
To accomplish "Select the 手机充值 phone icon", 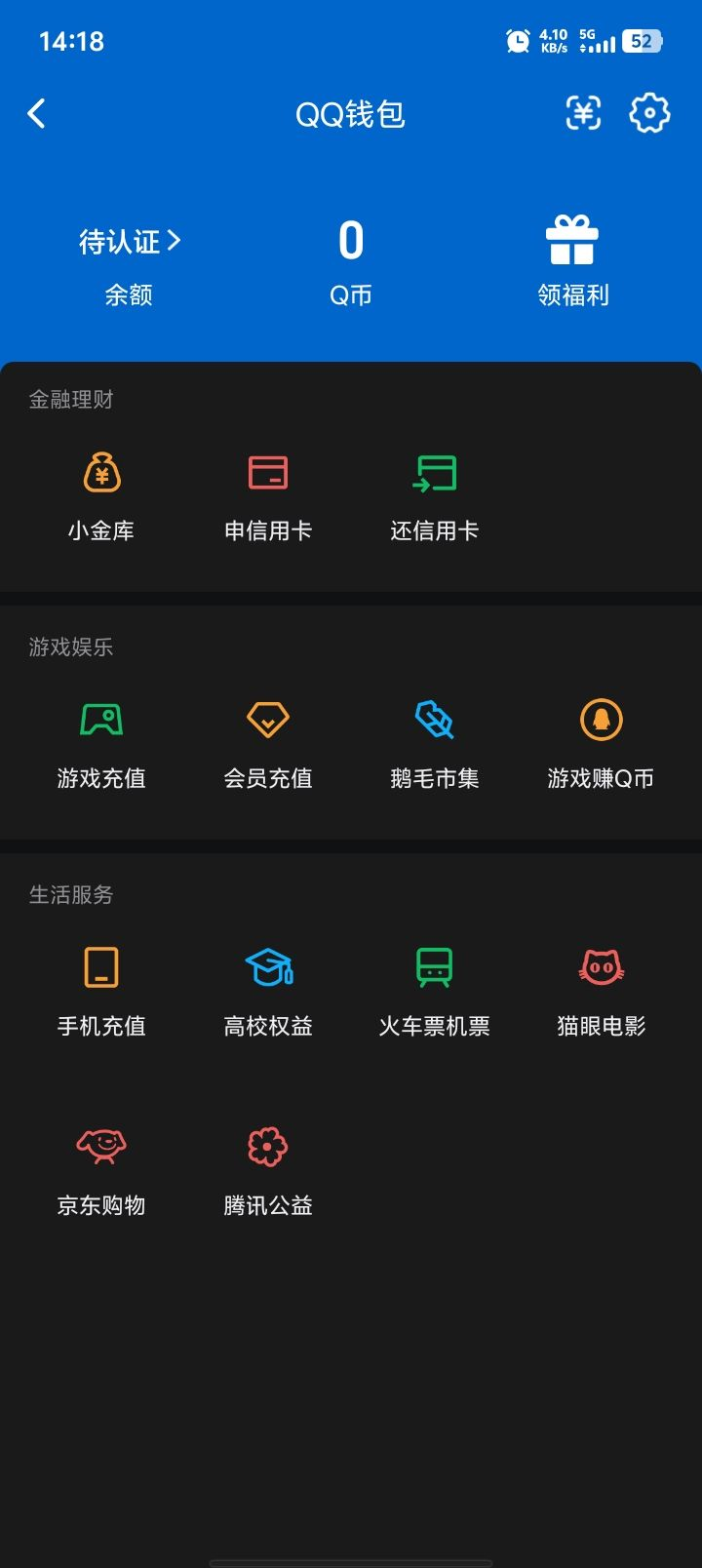I will 102,966.
